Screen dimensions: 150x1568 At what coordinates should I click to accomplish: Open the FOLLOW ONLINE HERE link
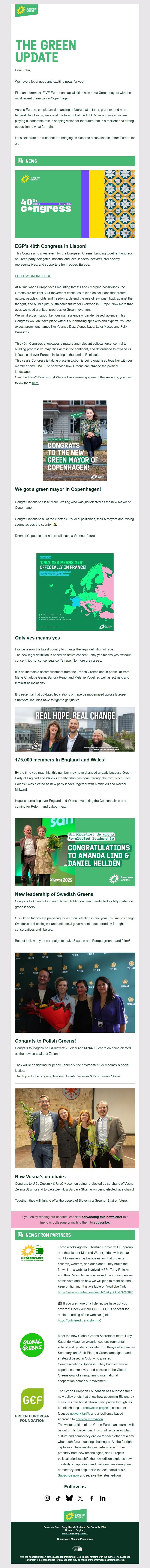click(x=33, y=276)
